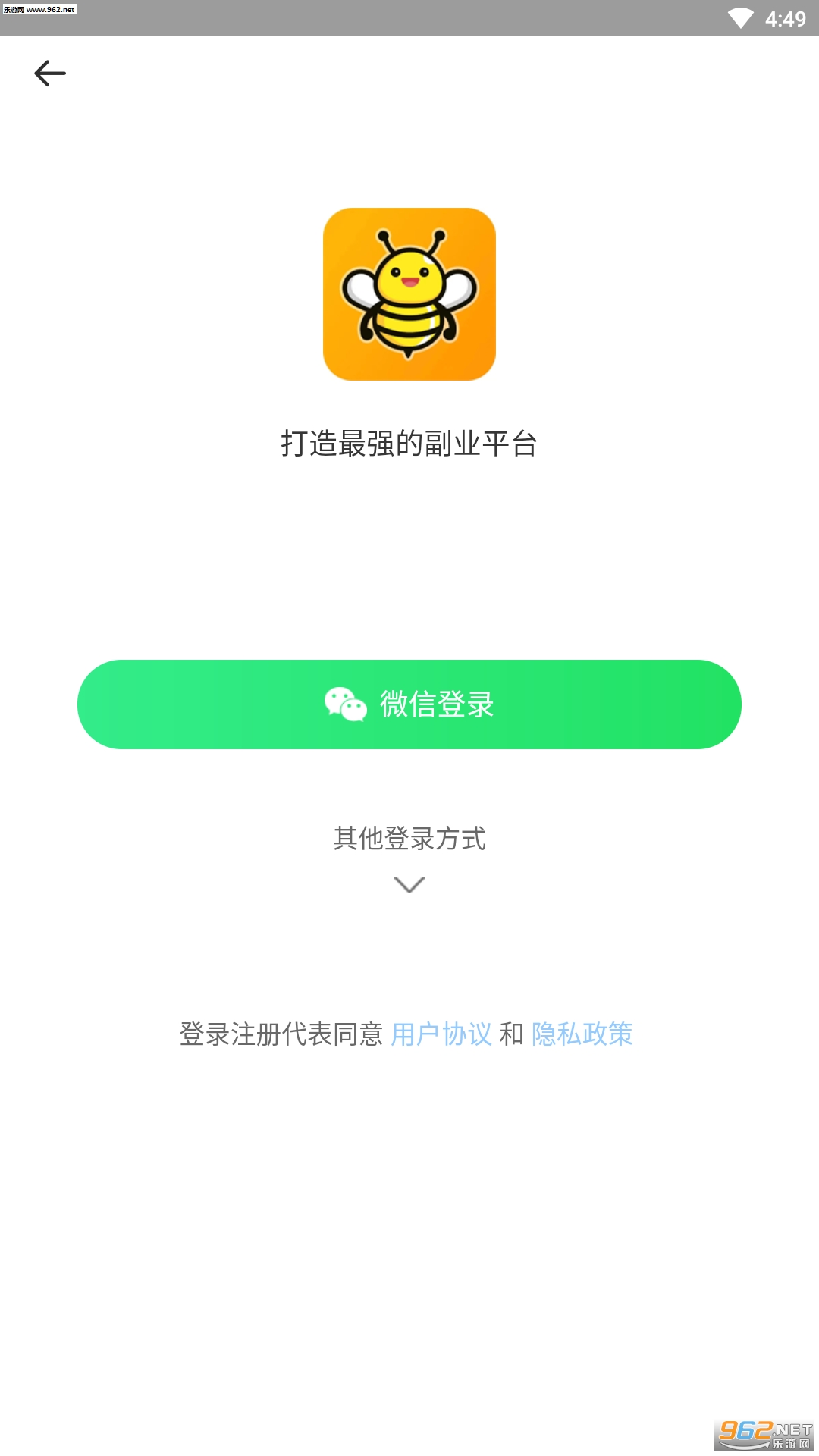Go back using the arrow icon

tap(50, 74)
